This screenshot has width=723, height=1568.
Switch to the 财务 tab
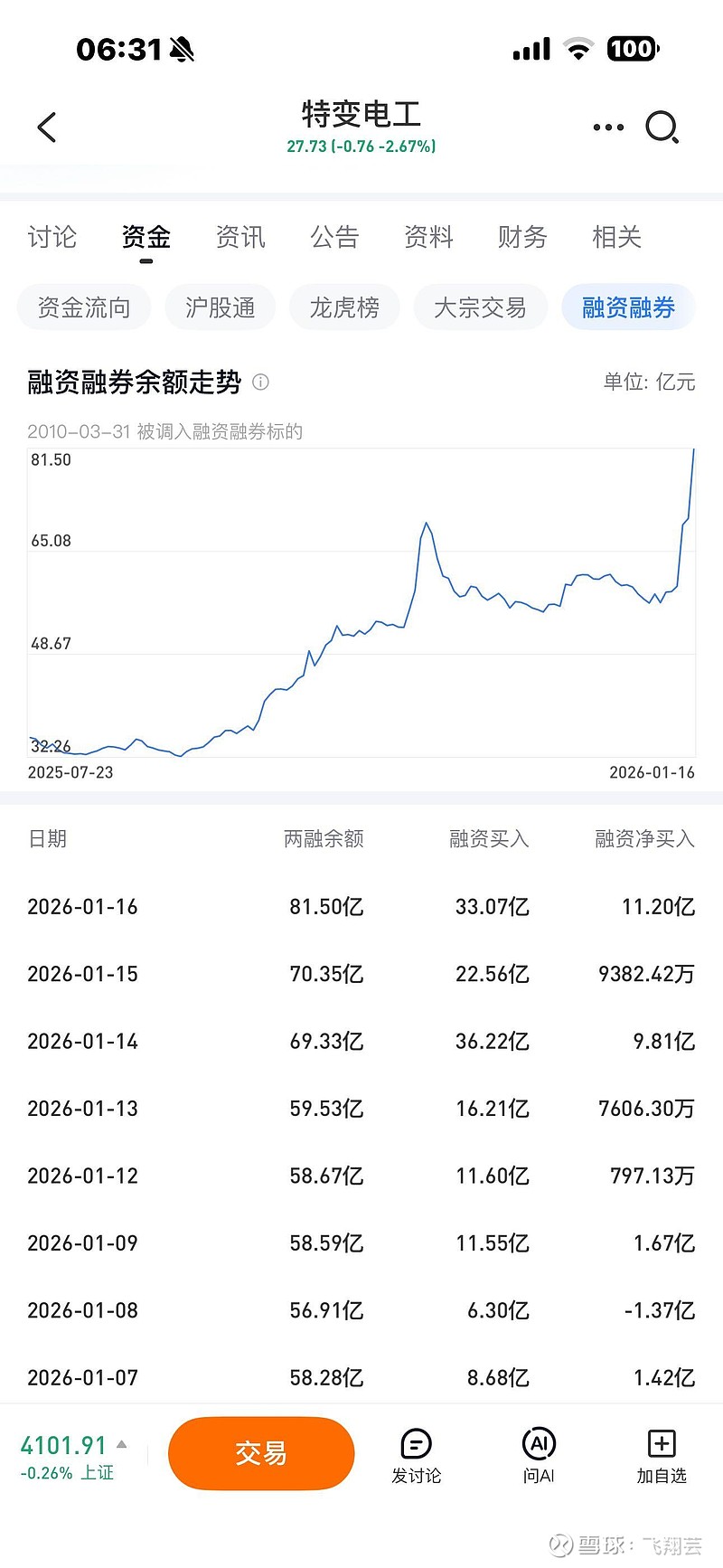tap(522, 238)
